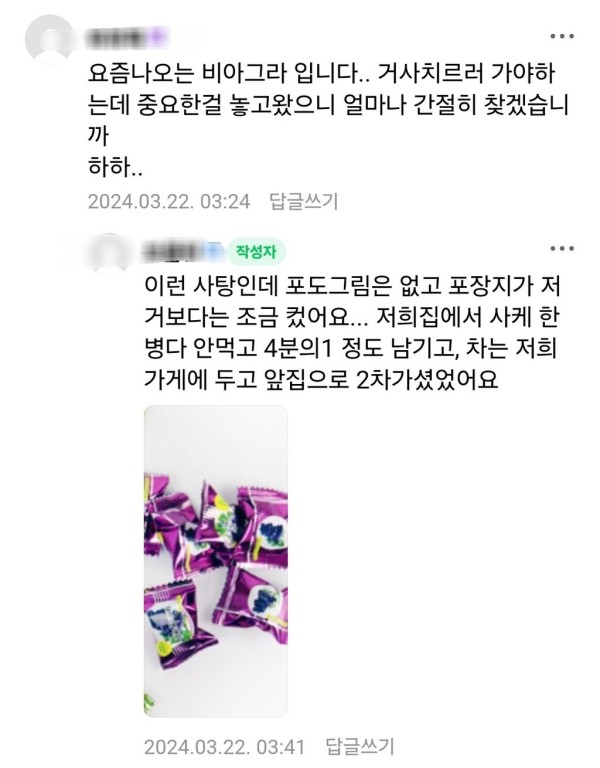Image resolution: width=600 pixels, height=768 pixels.
Task: Tap 답글쓰기 under the 03:41 reply
Action: [359, 746]
